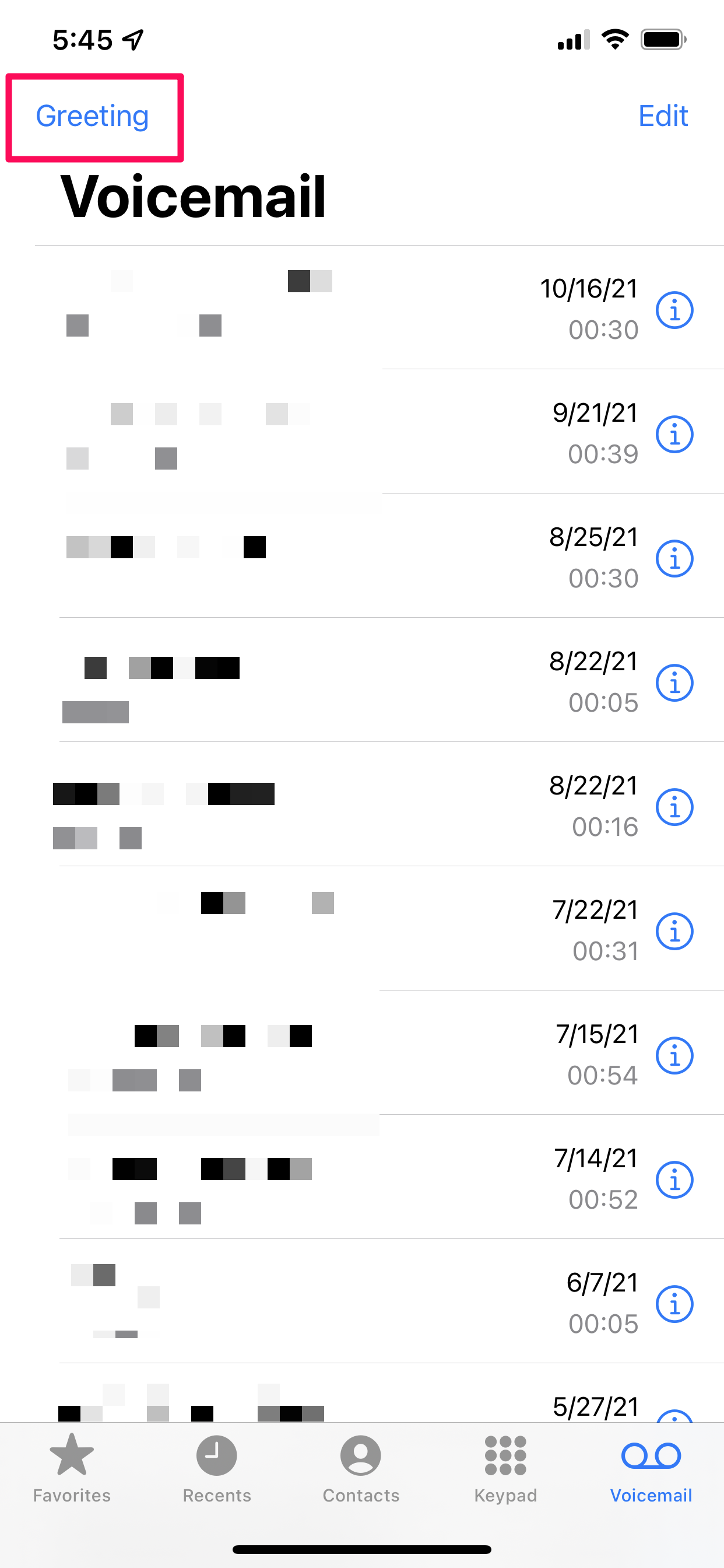View info for the 7/14/21 voicemail
Image resolution: width=724 pixels, height=1568 pixels.
click(x=674, y=1179)
